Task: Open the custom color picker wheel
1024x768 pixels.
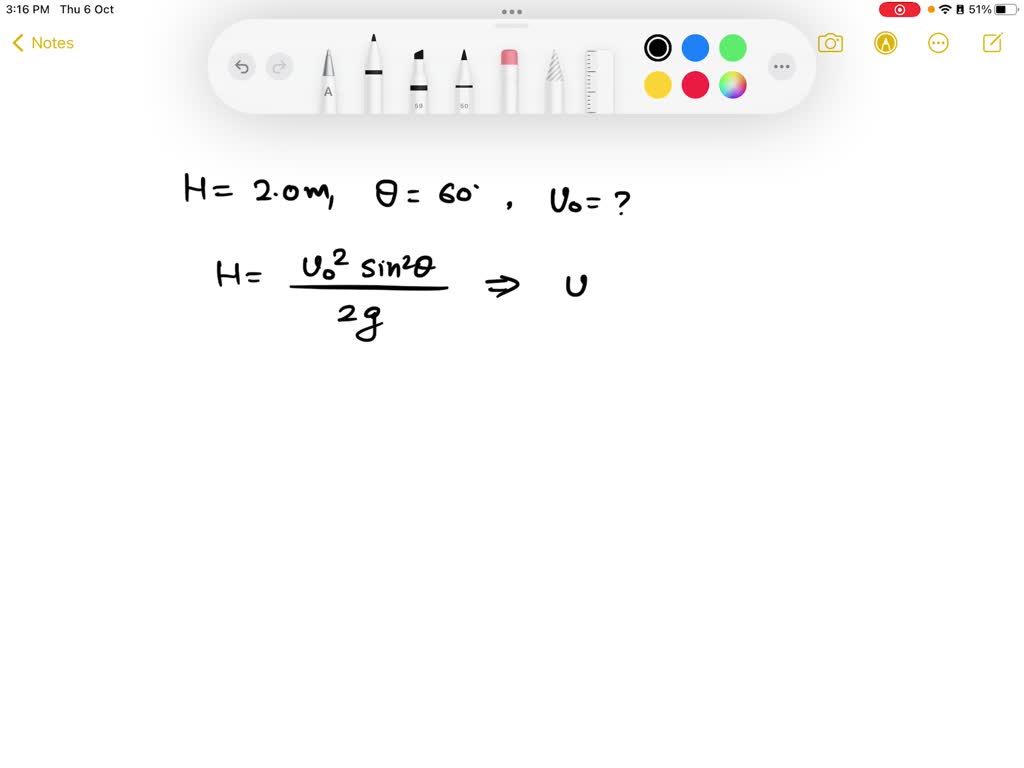Action: pos(733,85)
